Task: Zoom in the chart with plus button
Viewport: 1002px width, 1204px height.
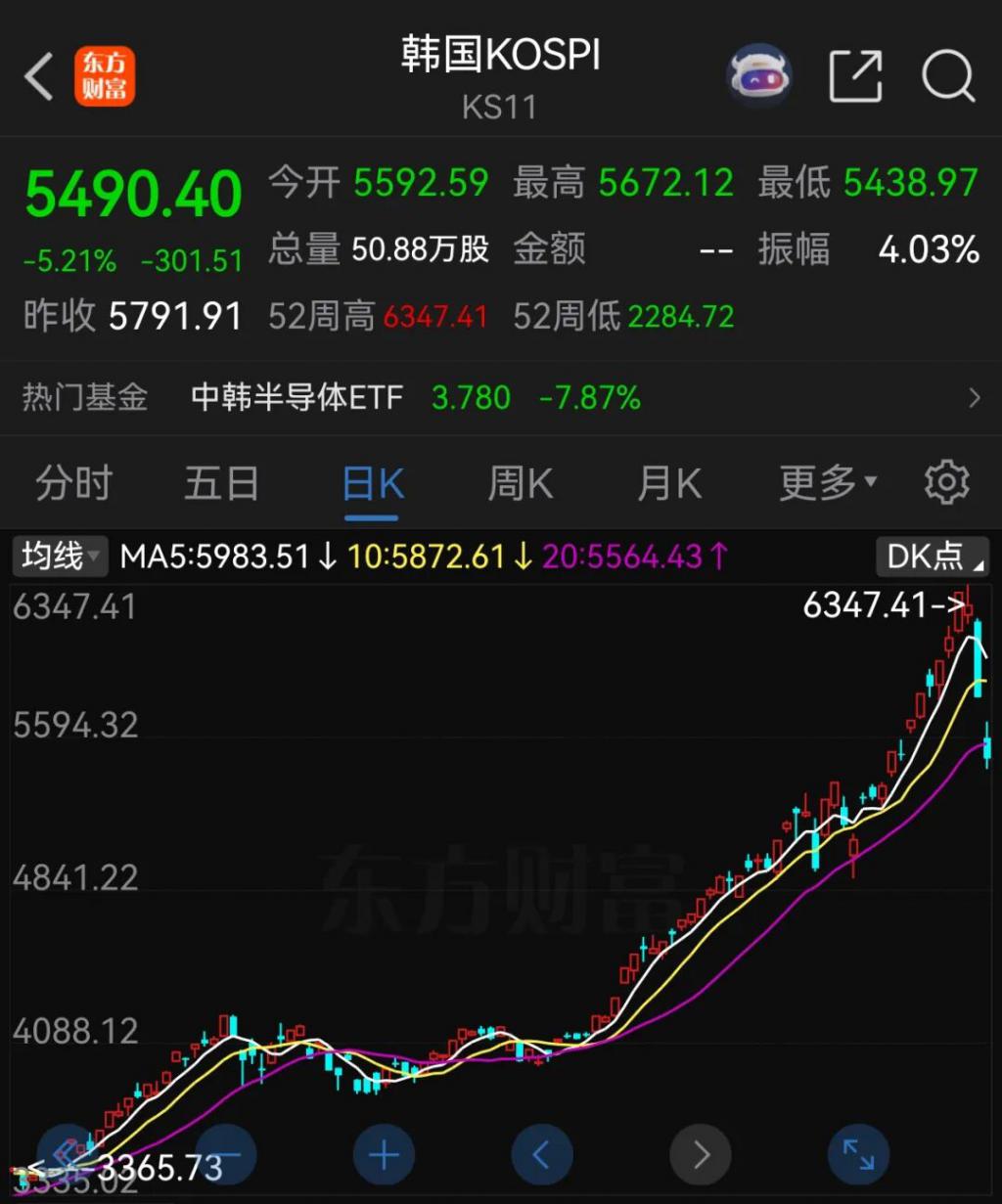Action: click(384, 1155)
